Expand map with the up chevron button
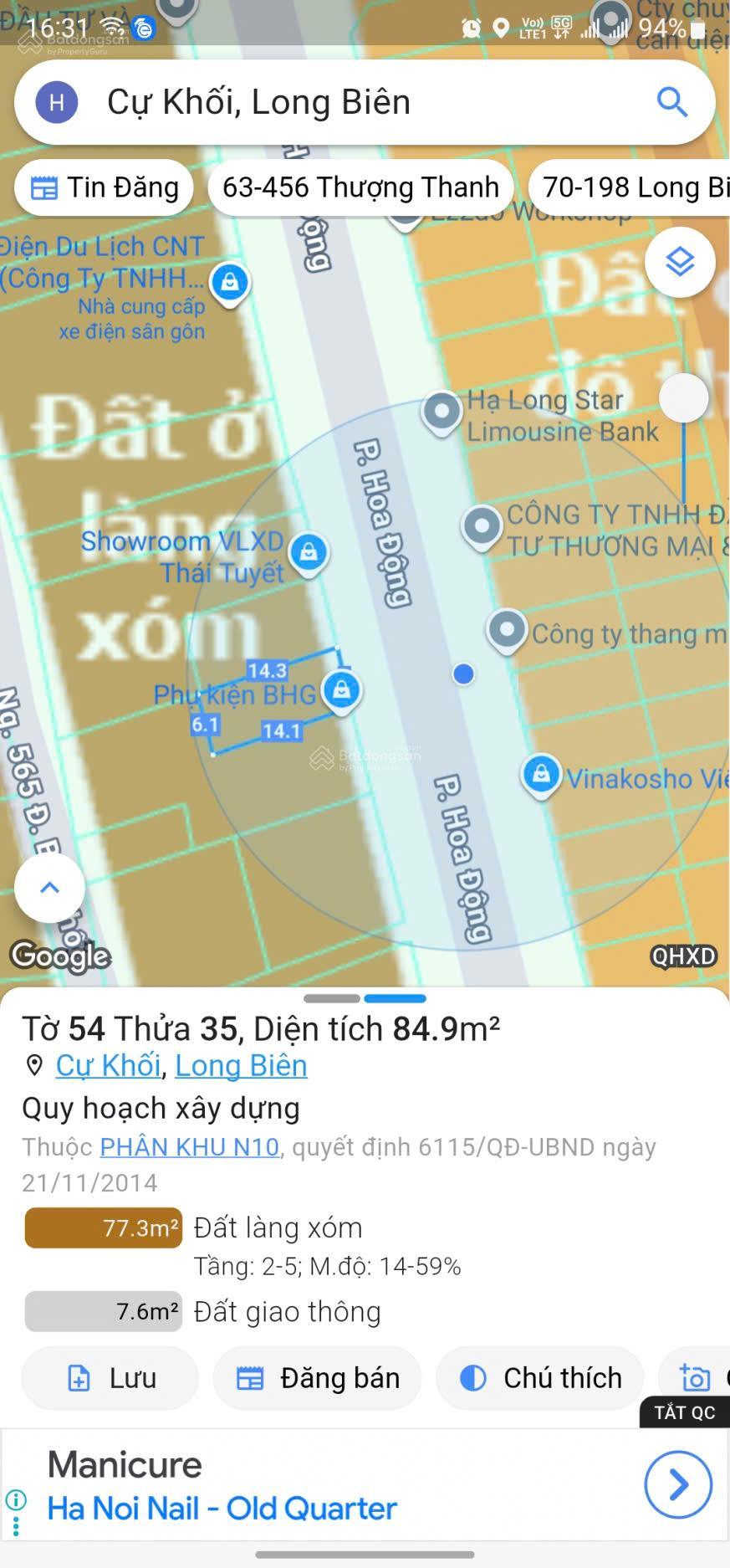This screenshot has width=730, height=1568. tap(49, 887)
